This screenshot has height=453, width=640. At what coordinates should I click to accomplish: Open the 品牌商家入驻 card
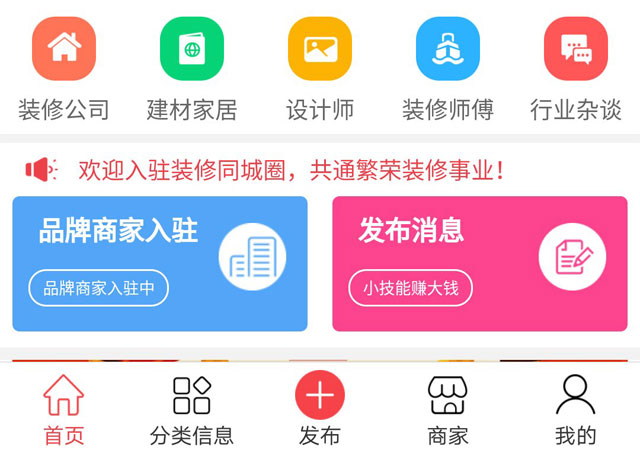click(160, 263)
